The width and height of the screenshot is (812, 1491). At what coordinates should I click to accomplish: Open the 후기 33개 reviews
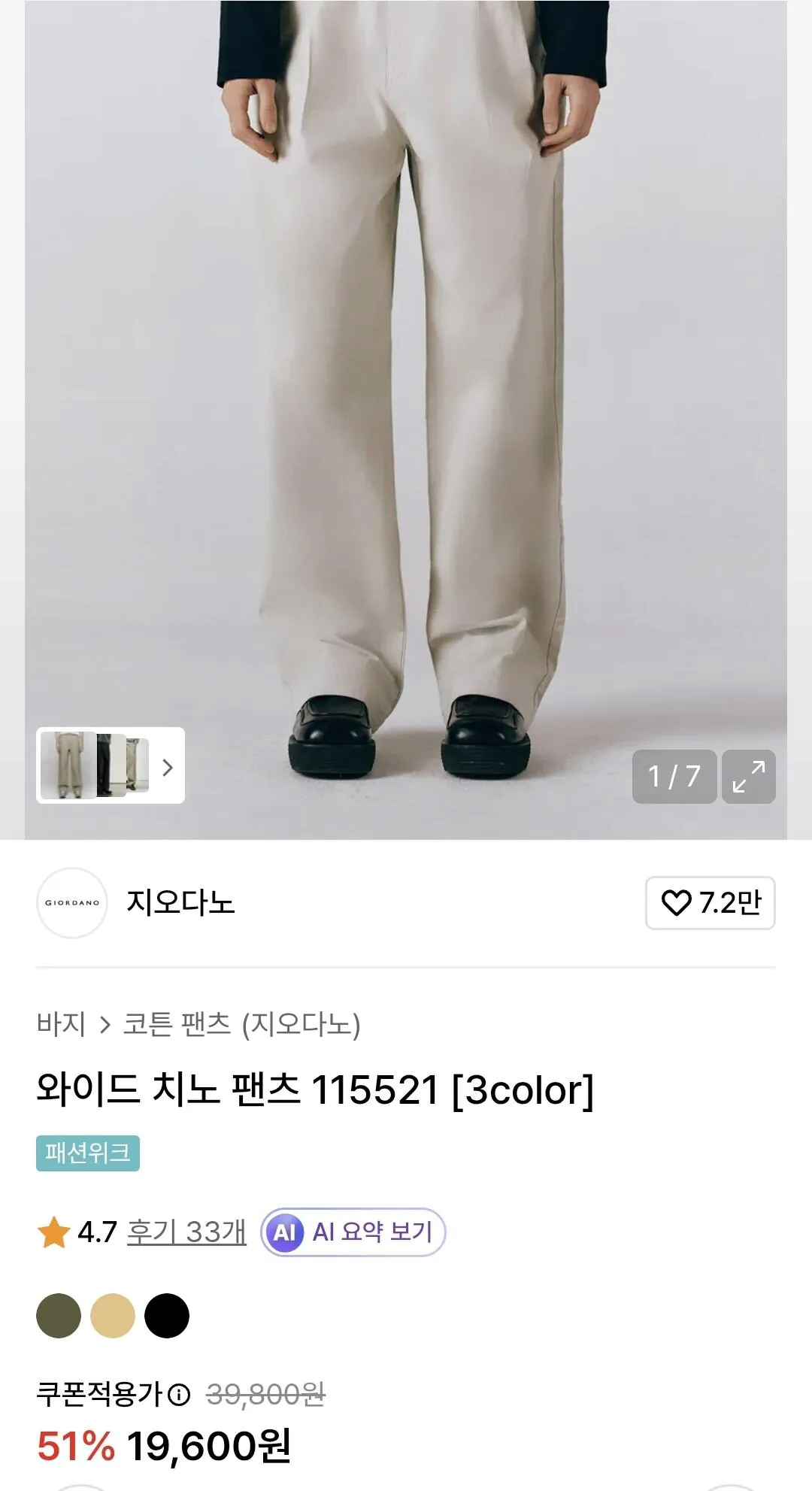(186, 1232)
